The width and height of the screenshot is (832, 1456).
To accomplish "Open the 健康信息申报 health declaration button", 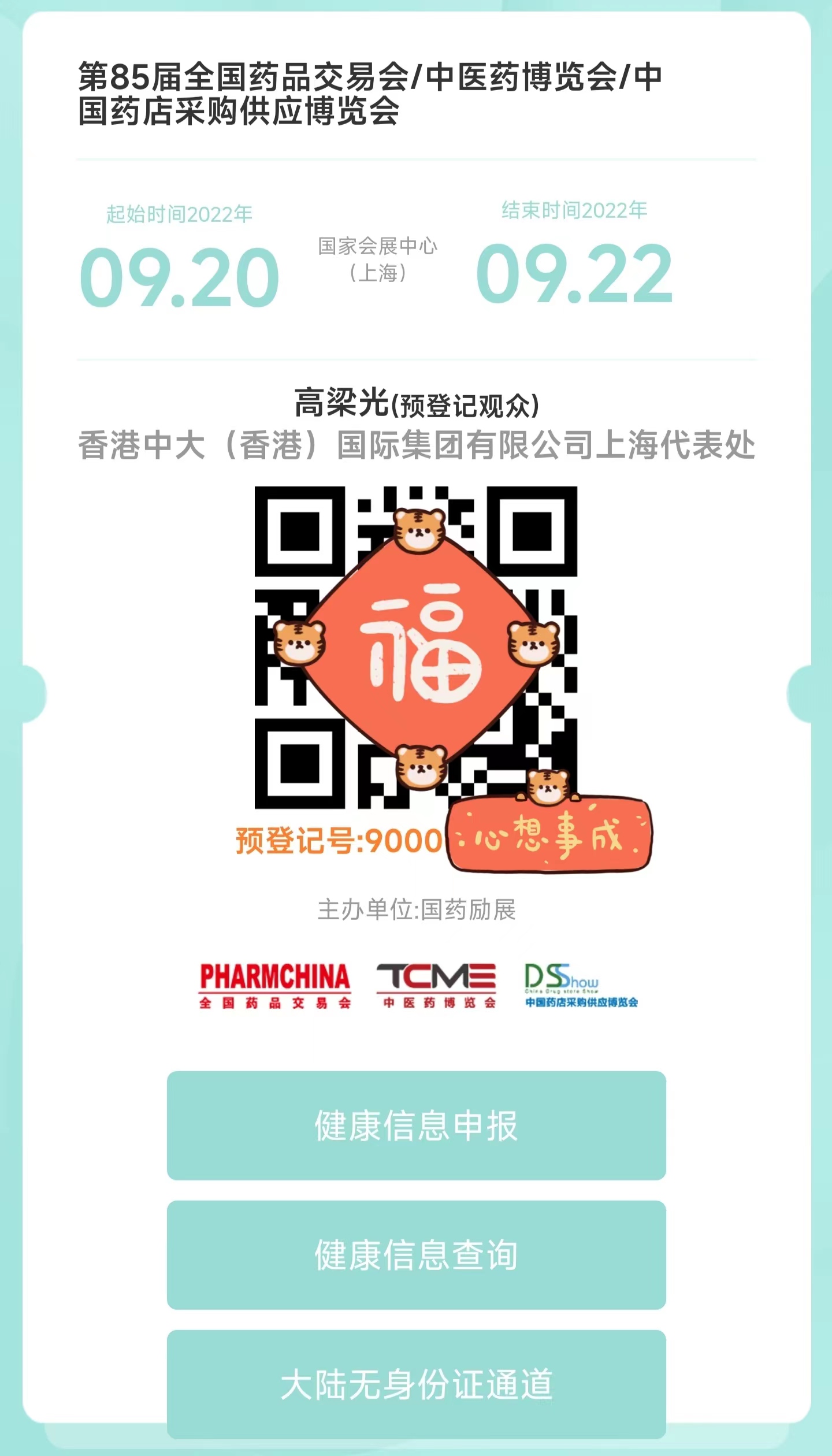I will click(416, 1124).
